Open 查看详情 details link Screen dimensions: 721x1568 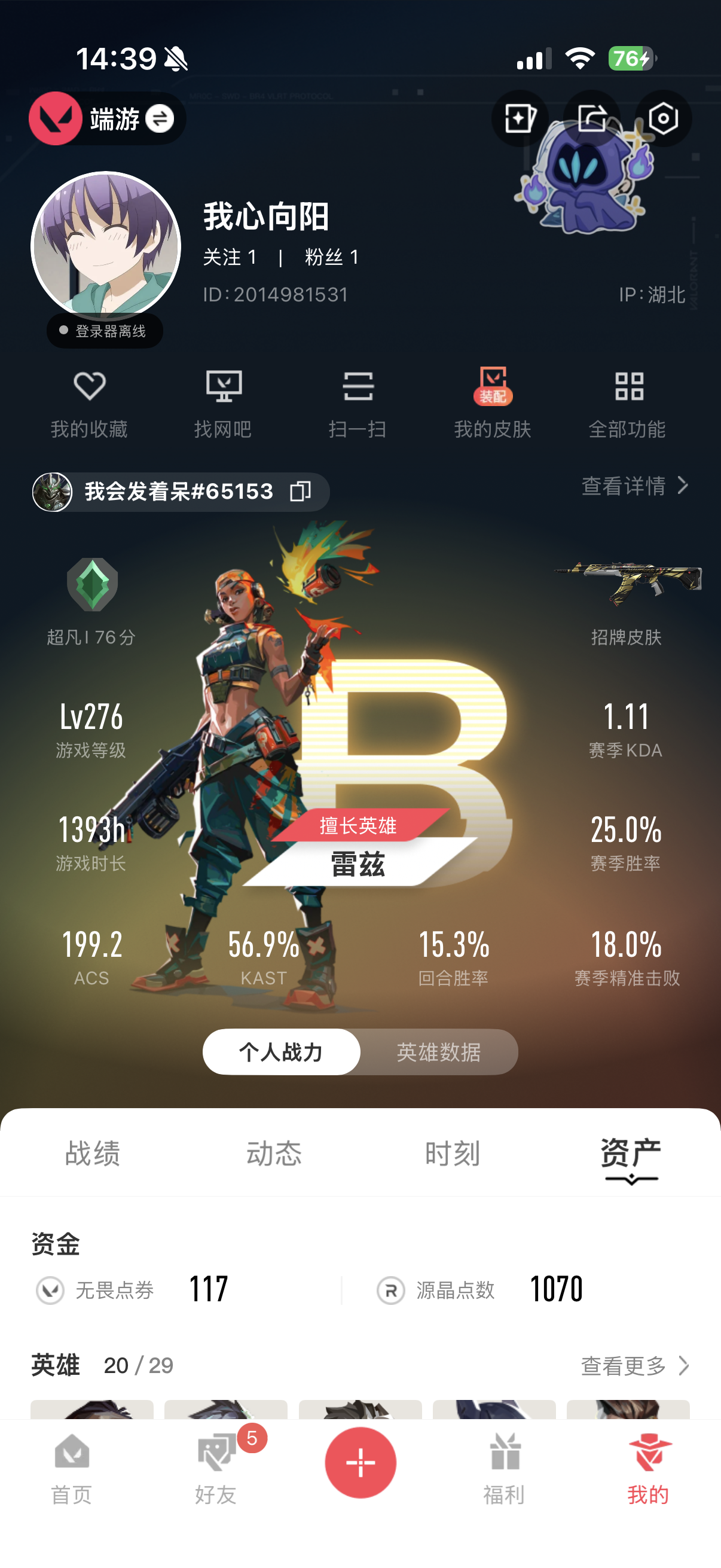(x=634, y=486)
